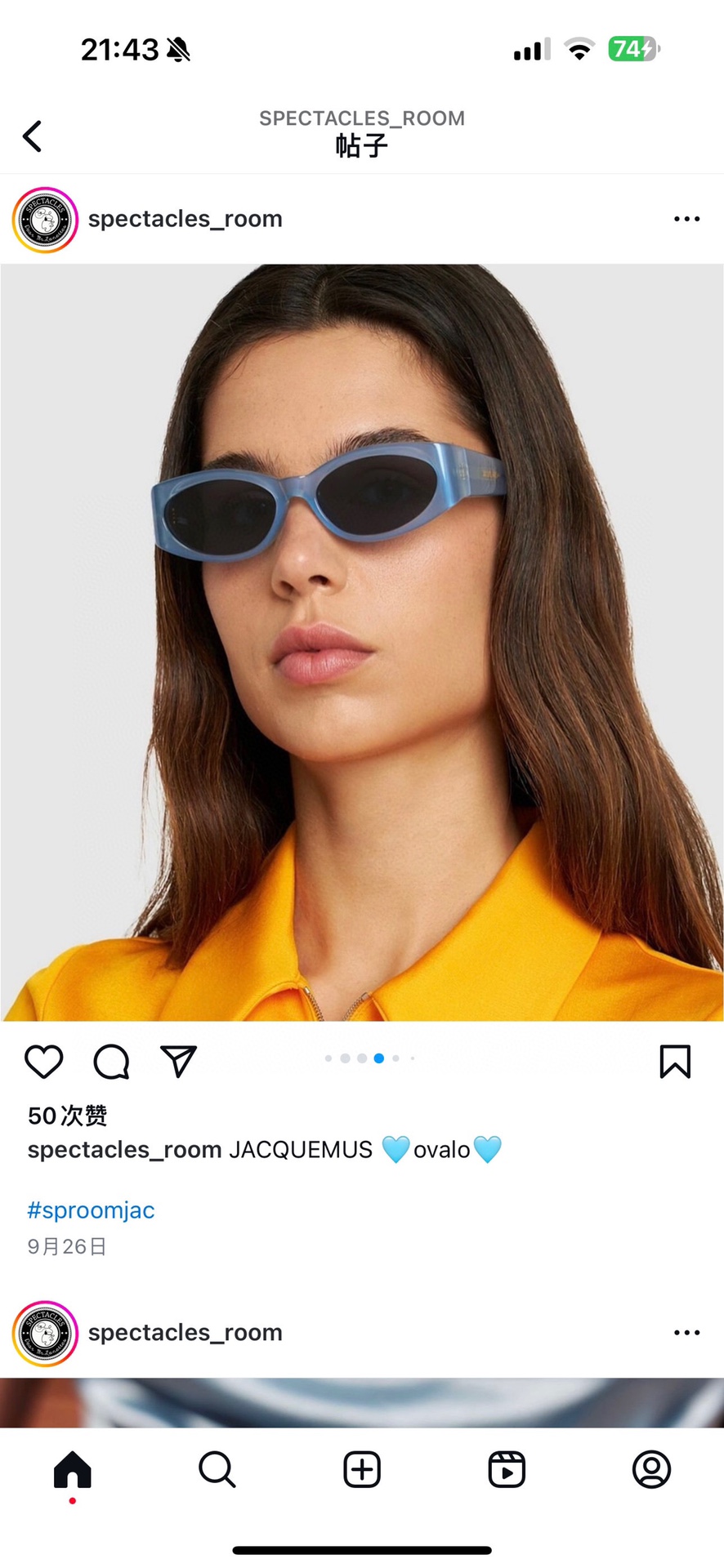Open spectacles_room avatar on the first post
724x1568 pixels.
(46, 219)
